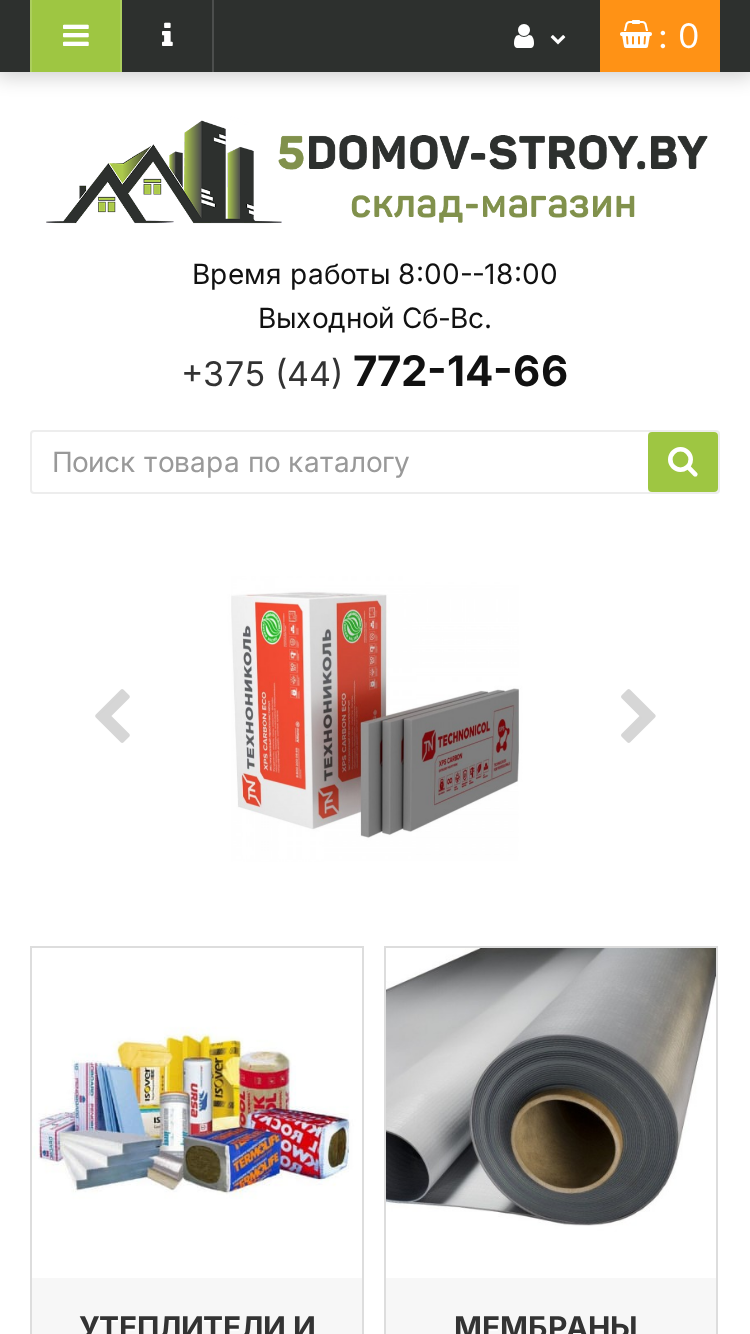Call the phone number 772-14-66
This screenshot has width=750, height=1334.
point(375,372)
